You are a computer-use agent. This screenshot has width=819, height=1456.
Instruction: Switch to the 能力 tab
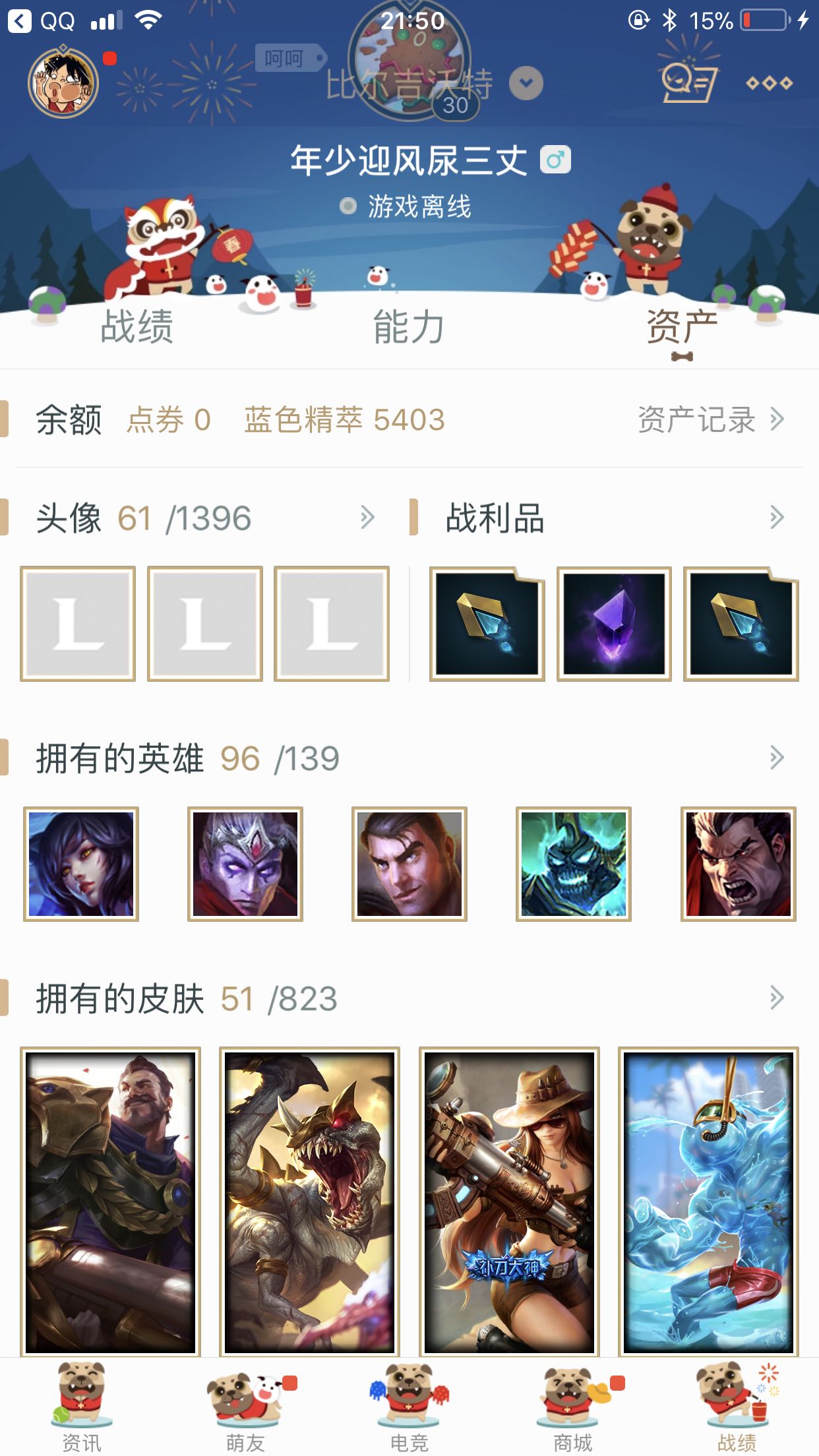[409, 327]
